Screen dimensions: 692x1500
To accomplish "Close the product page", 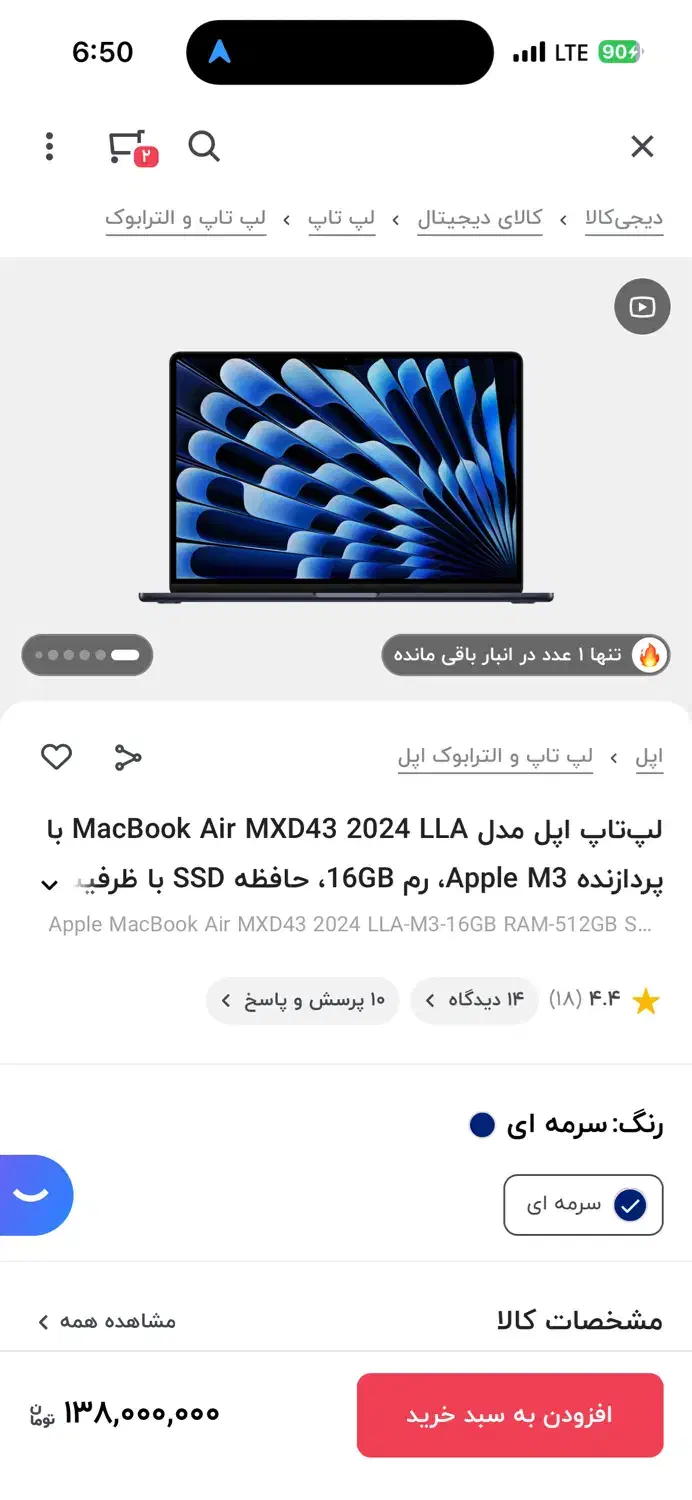I will (642, 147).
